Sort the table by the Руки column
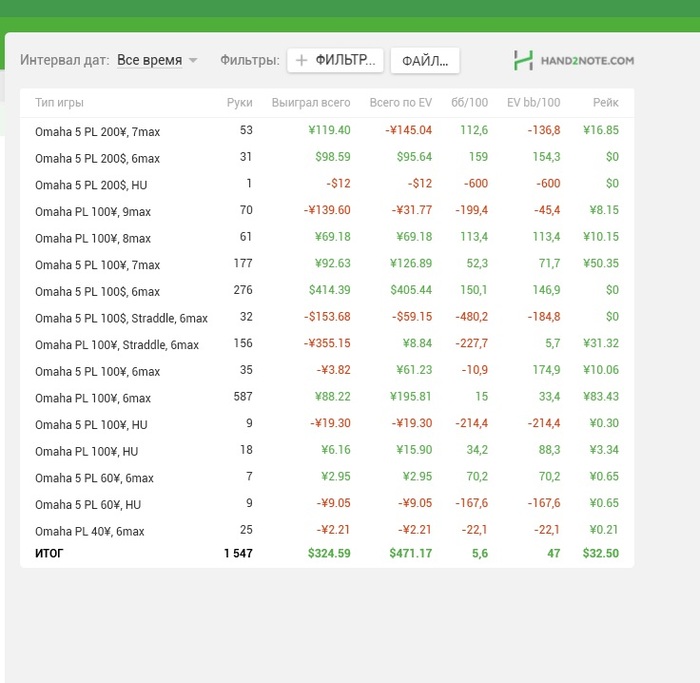This screenshot has height=683, width=700. click(239, 102)
